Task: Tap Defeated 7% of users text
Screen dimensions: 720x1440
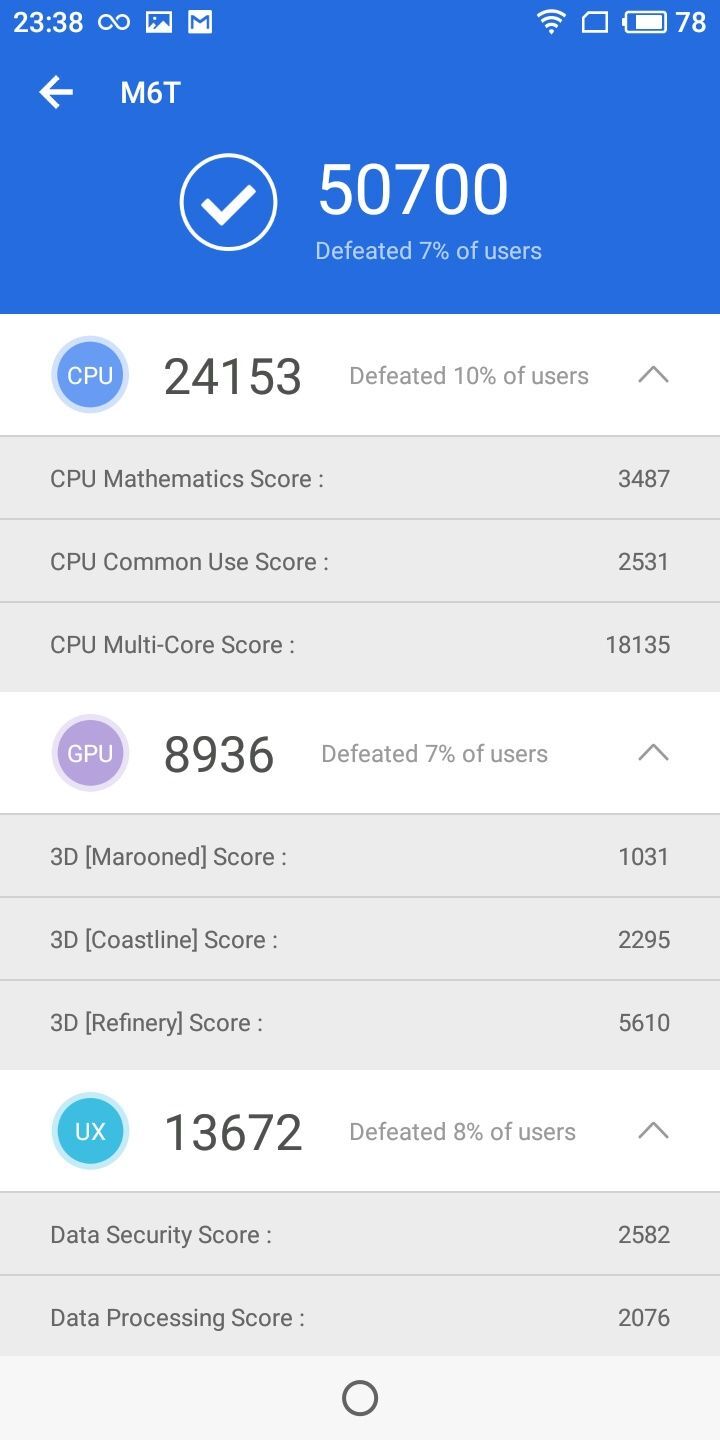Action: coord(428,251)
